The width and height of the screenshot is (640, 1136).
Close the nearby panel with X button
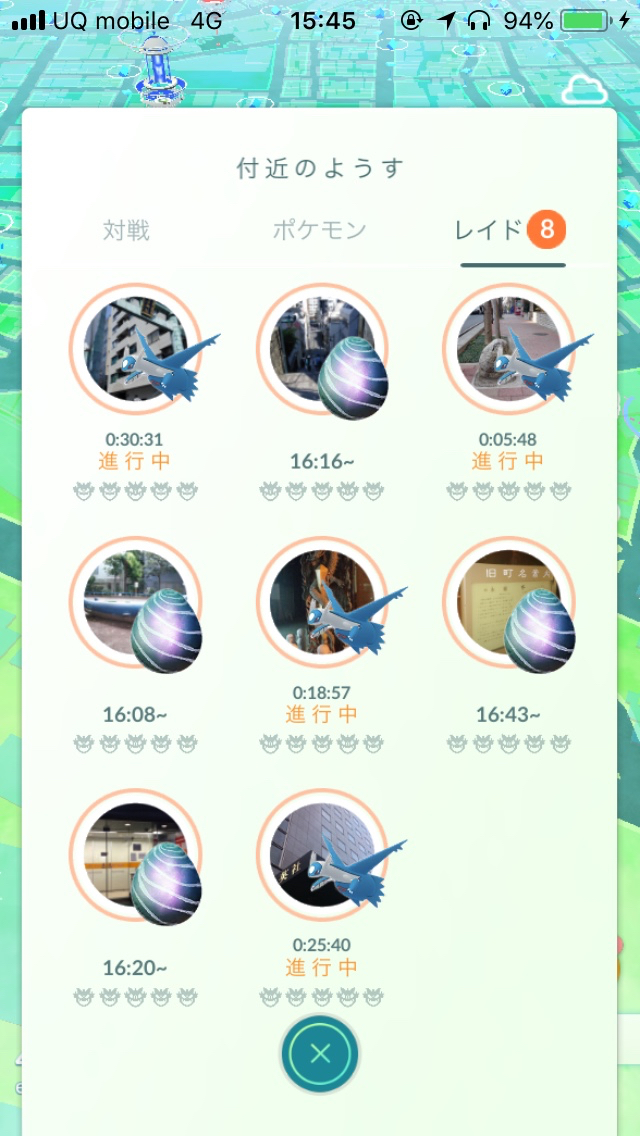coord(320,1053)
